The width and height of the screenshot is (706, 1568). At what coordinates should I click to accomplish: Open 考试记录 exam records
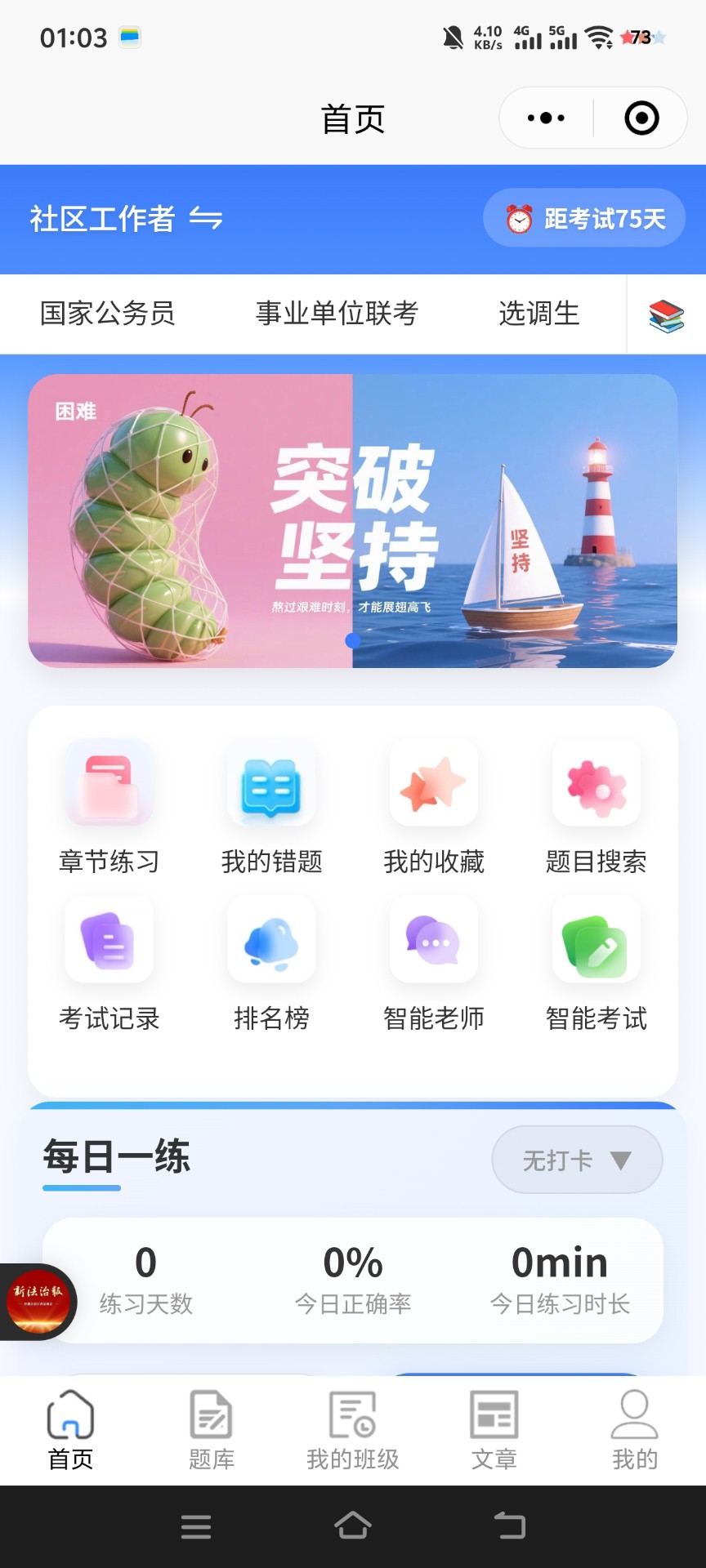(x=109, y=962)
